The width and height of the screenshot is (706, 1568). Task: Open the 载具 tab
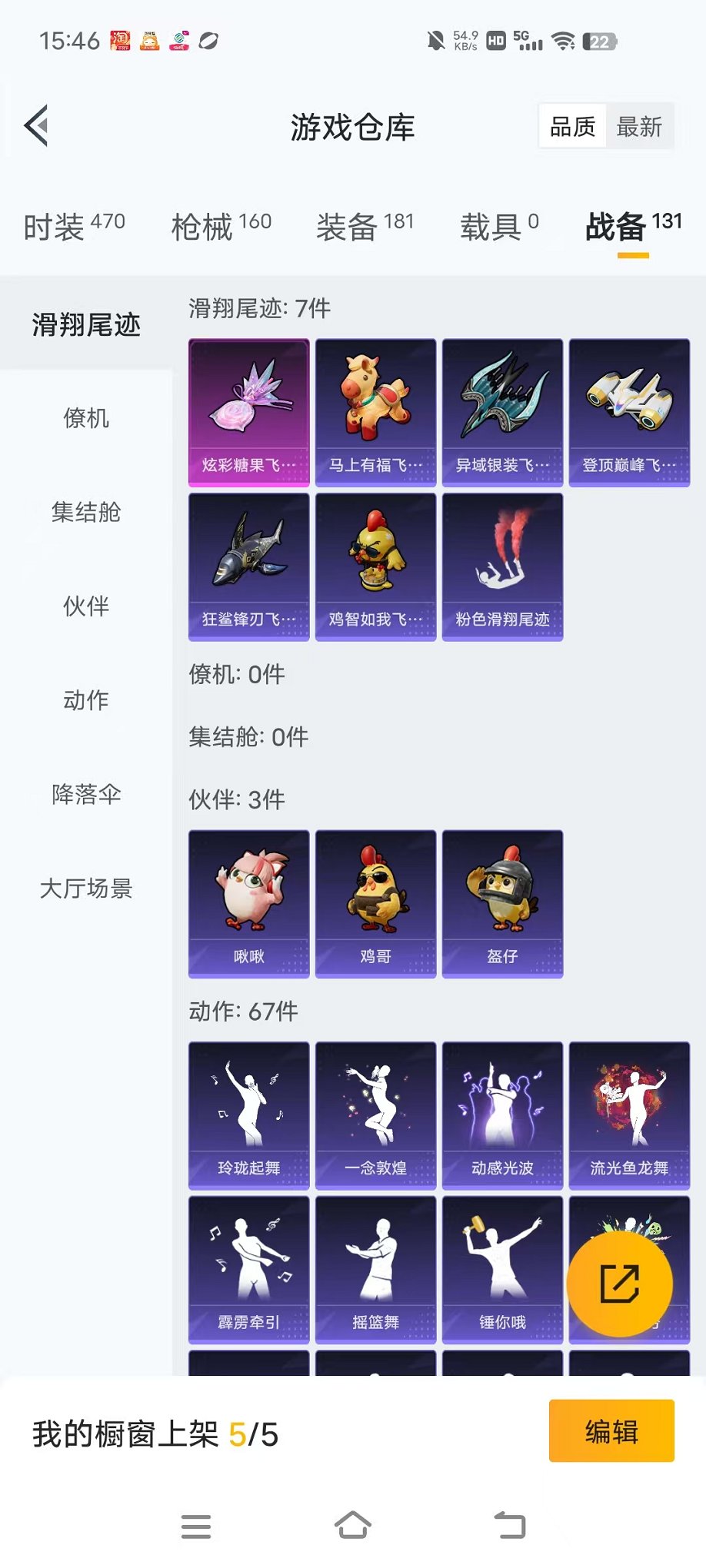coord(499,227)
